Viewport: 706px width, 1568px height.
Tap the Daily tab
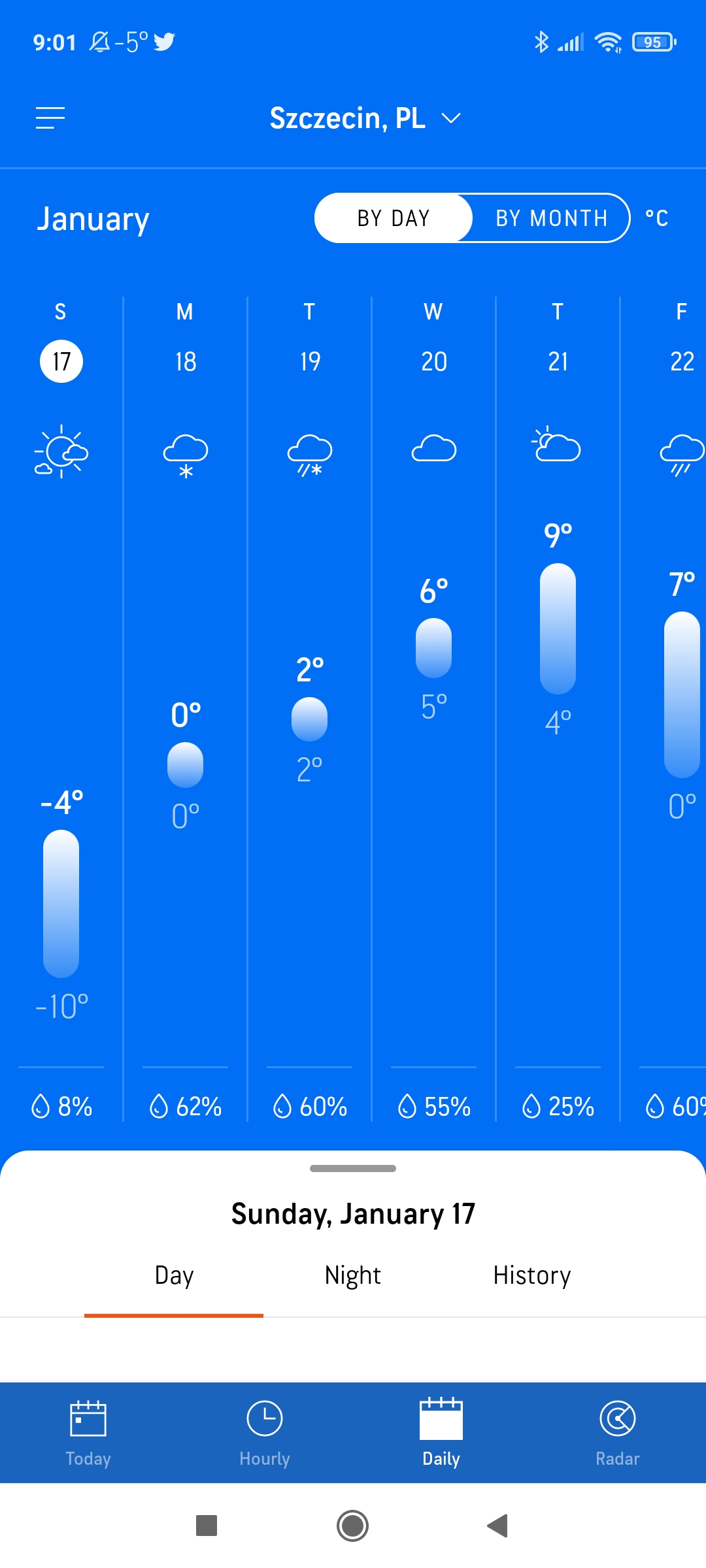(x=441, y=1433)
